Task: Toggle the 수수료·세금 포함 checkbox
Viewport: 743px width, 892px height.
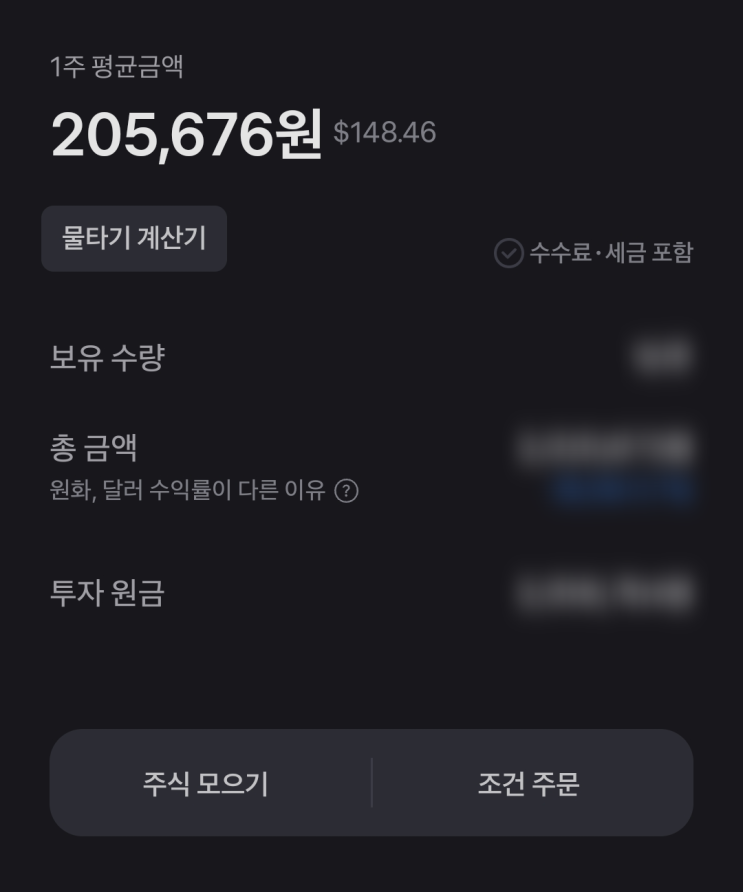Action: pyautogui.click(x=509, y=253)
